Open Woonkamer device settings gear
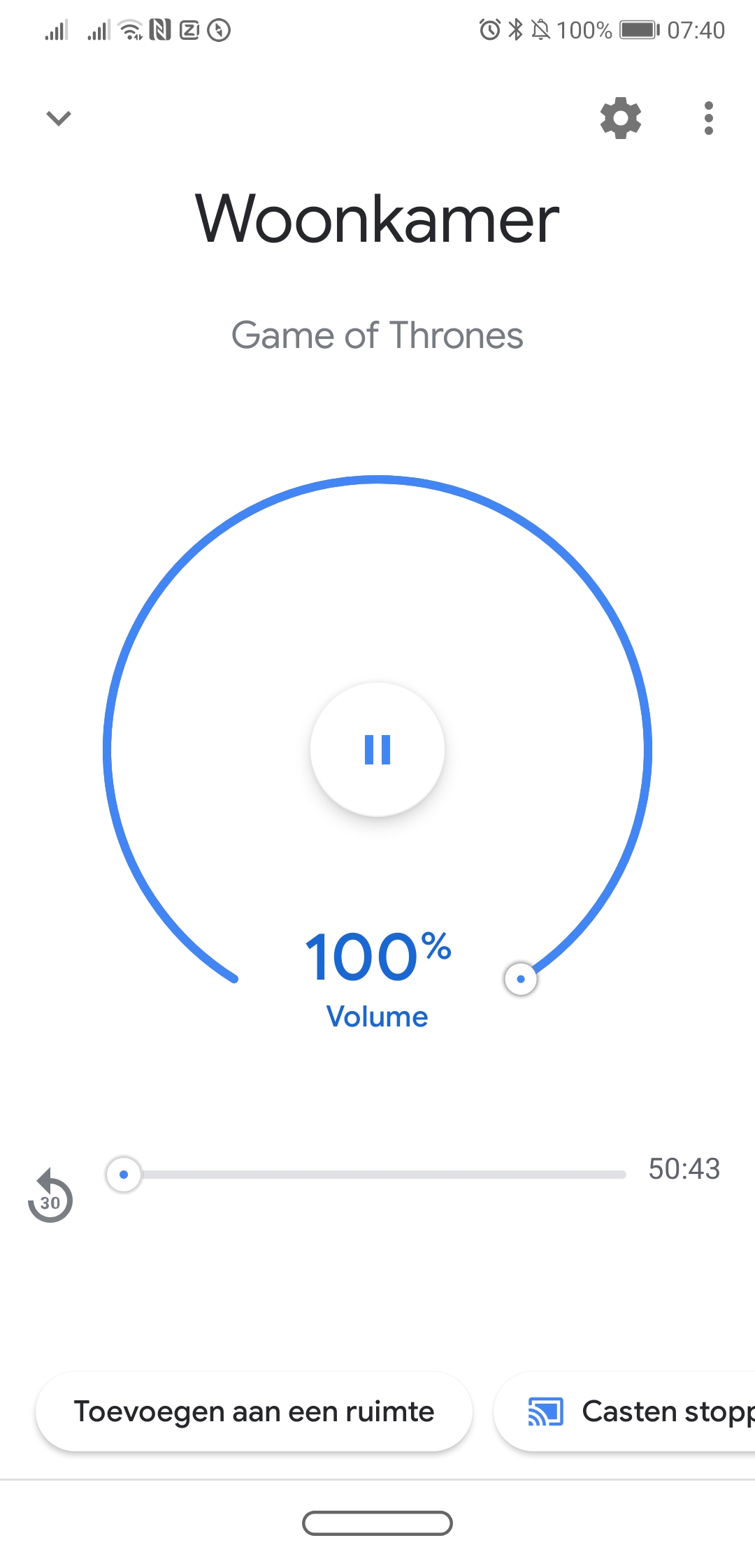 click(621, 118)
